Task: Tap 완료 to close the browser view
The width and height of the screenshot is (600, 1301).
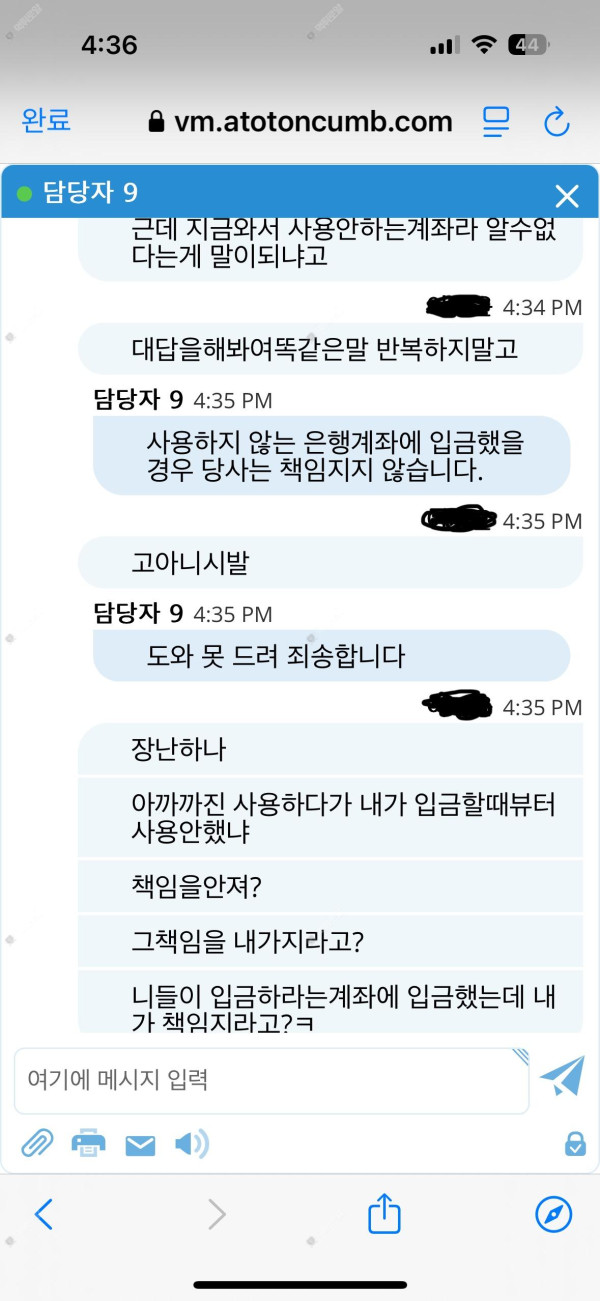Action: click(46, 122)
